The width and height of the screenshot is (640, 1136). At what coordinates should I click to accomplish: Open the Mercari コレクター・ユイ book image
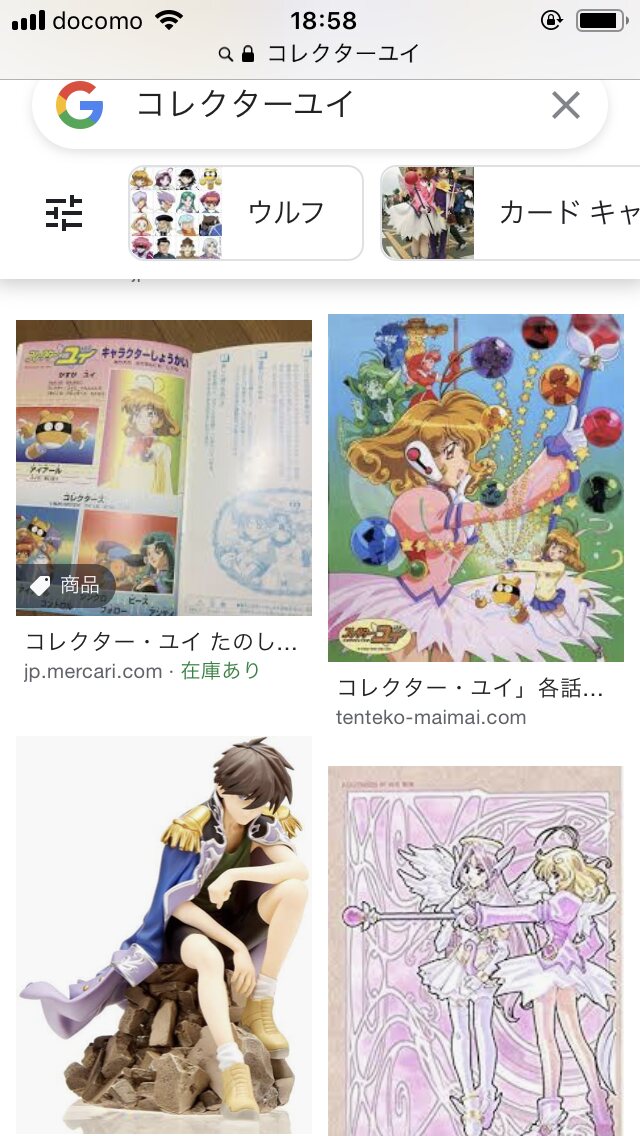pos(164,468)
